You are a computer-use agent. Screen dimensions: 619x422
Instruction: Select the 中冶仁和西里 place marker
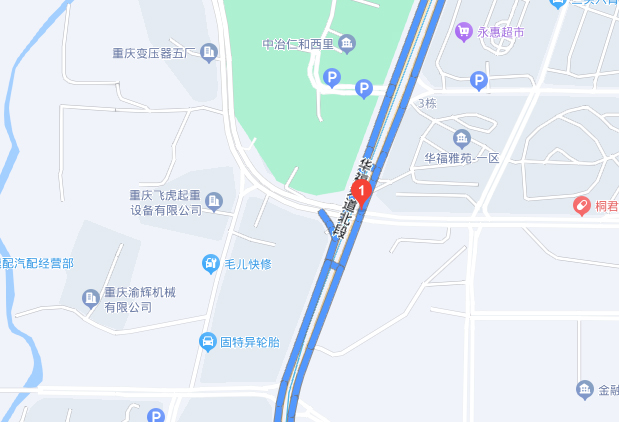pyautogui.click(x=347, y=43)
